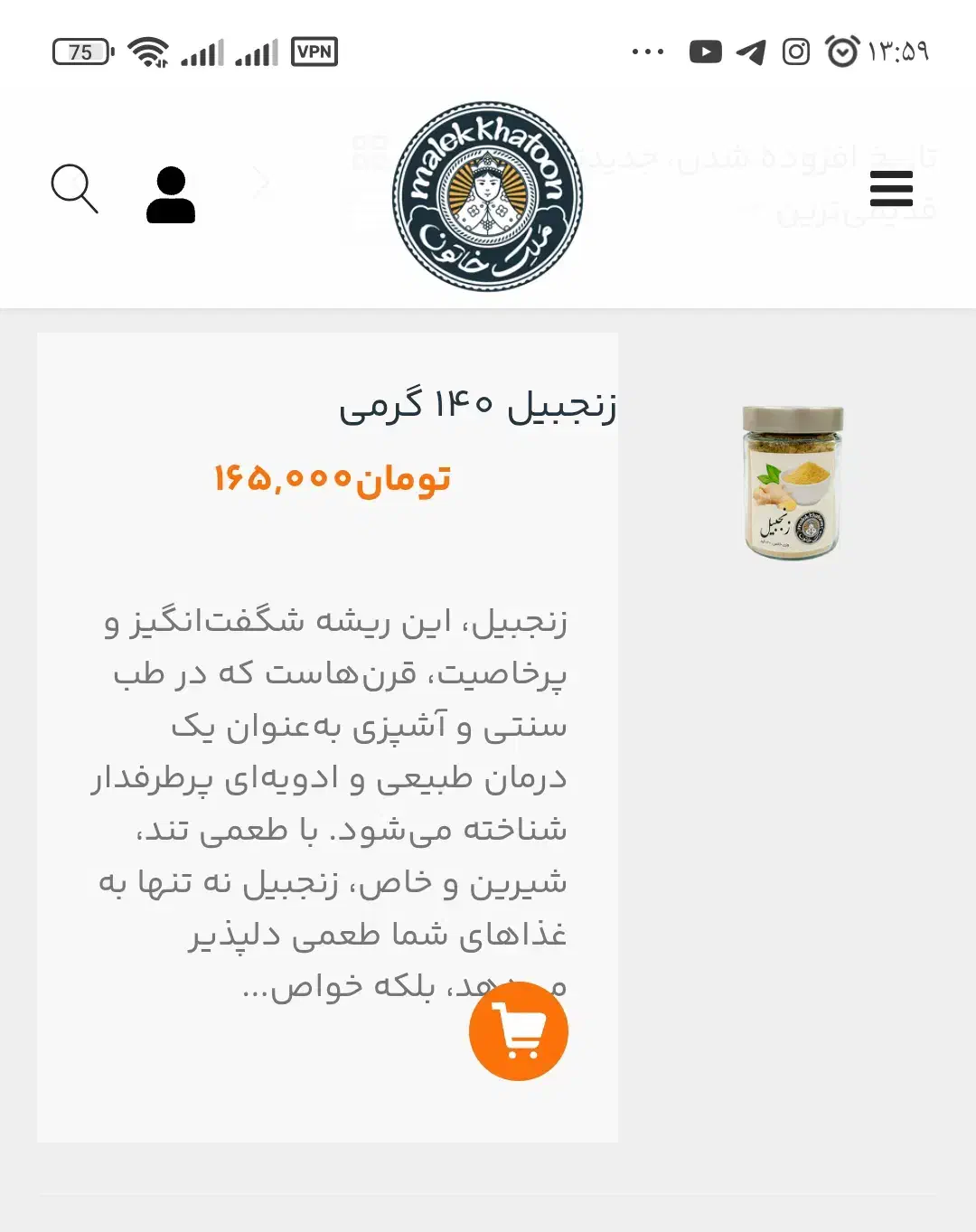The image size is (976, 1232).
Task: Add the 140 gram ginger to cart
Action: click(518, 1031)
